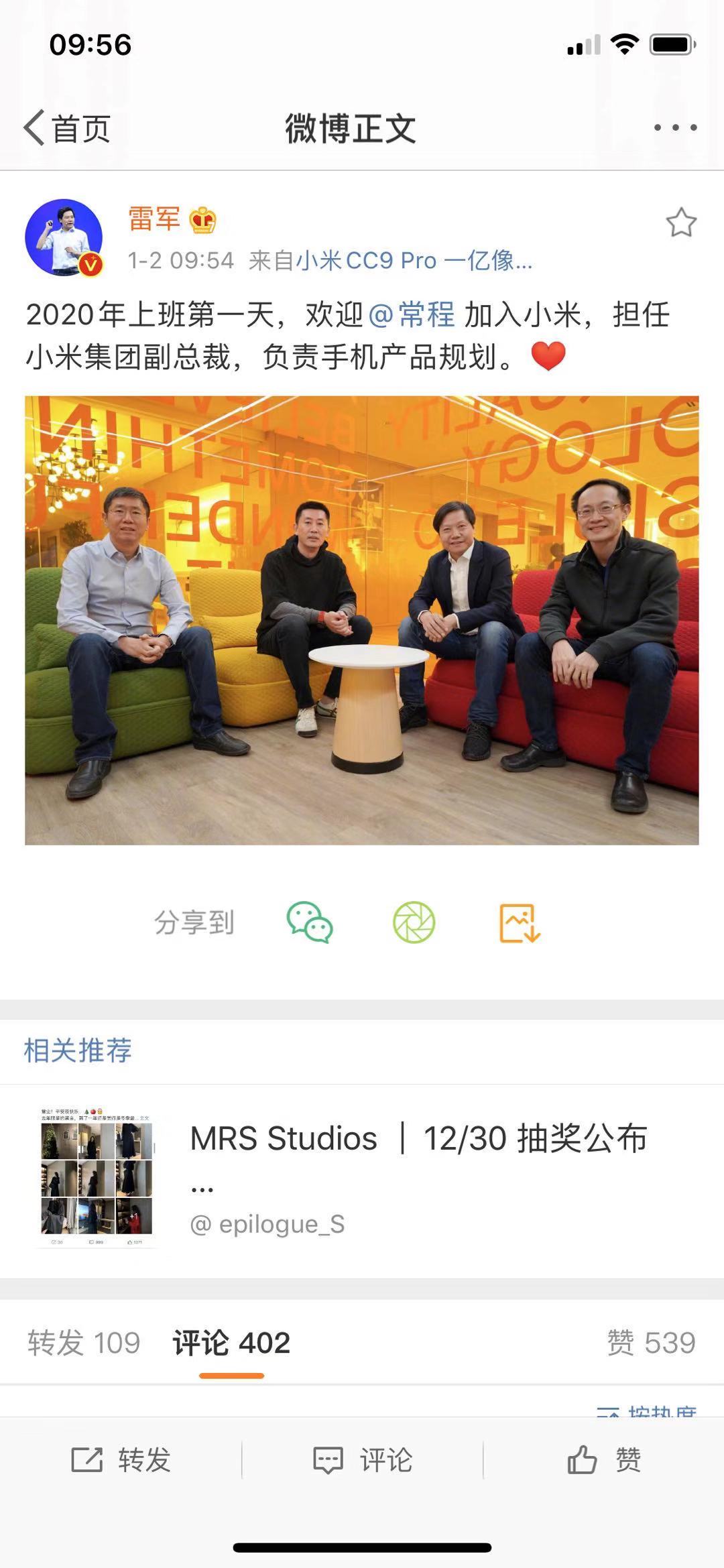Go back to 首页
The image size is (724, 1568).
[67, 128]
